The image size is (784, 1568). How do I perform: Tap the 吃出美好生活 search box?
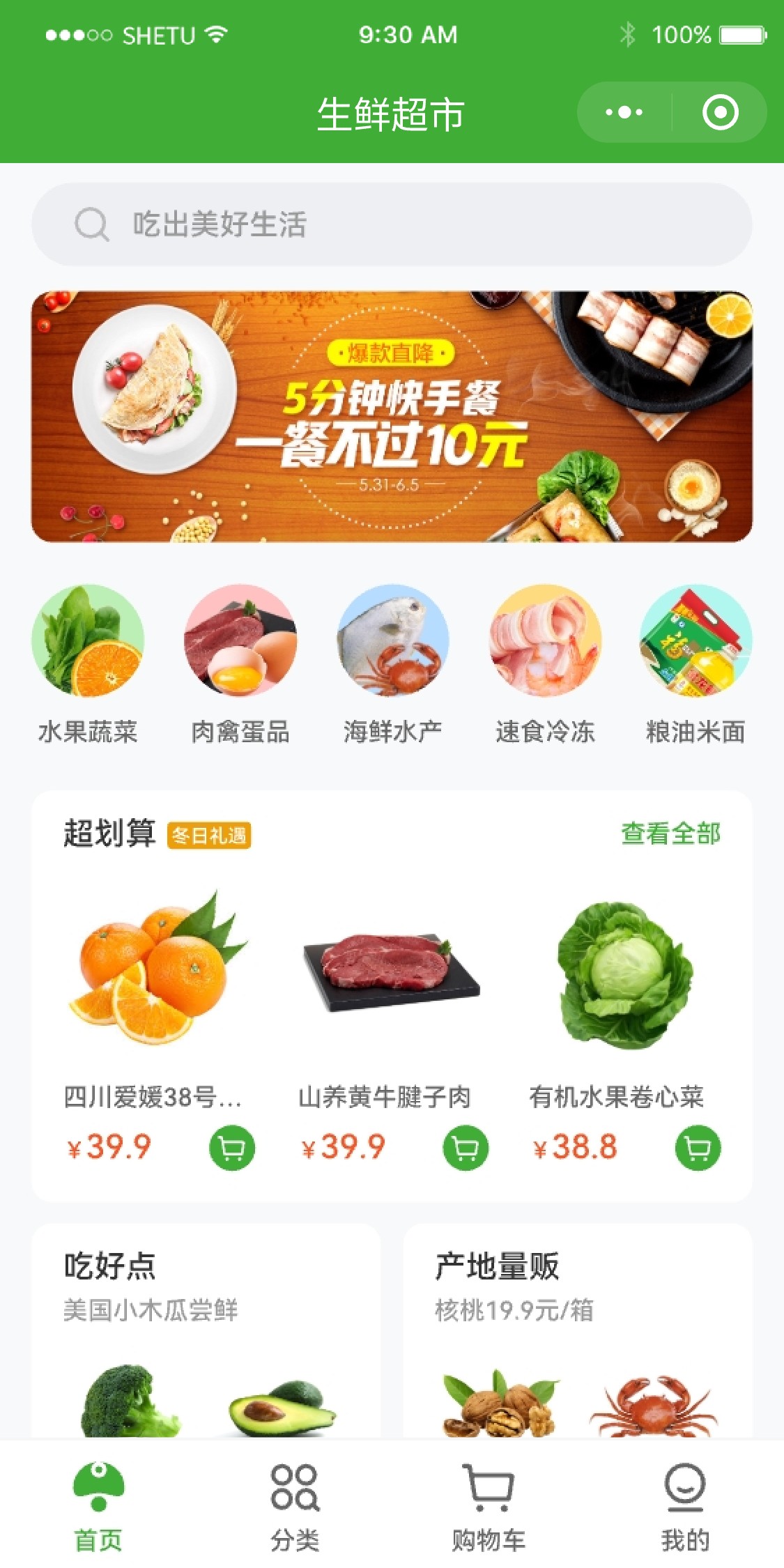click(392, 224)
